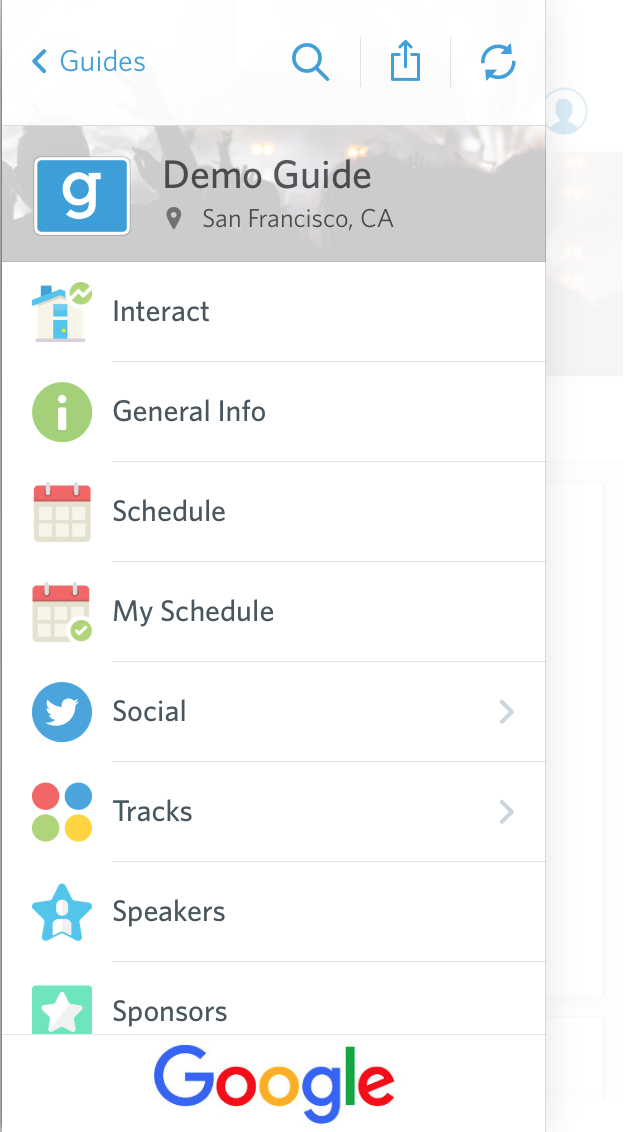Go back to Guides
This screenshot has width=640, height=1132.
click(x=88, y=61)
